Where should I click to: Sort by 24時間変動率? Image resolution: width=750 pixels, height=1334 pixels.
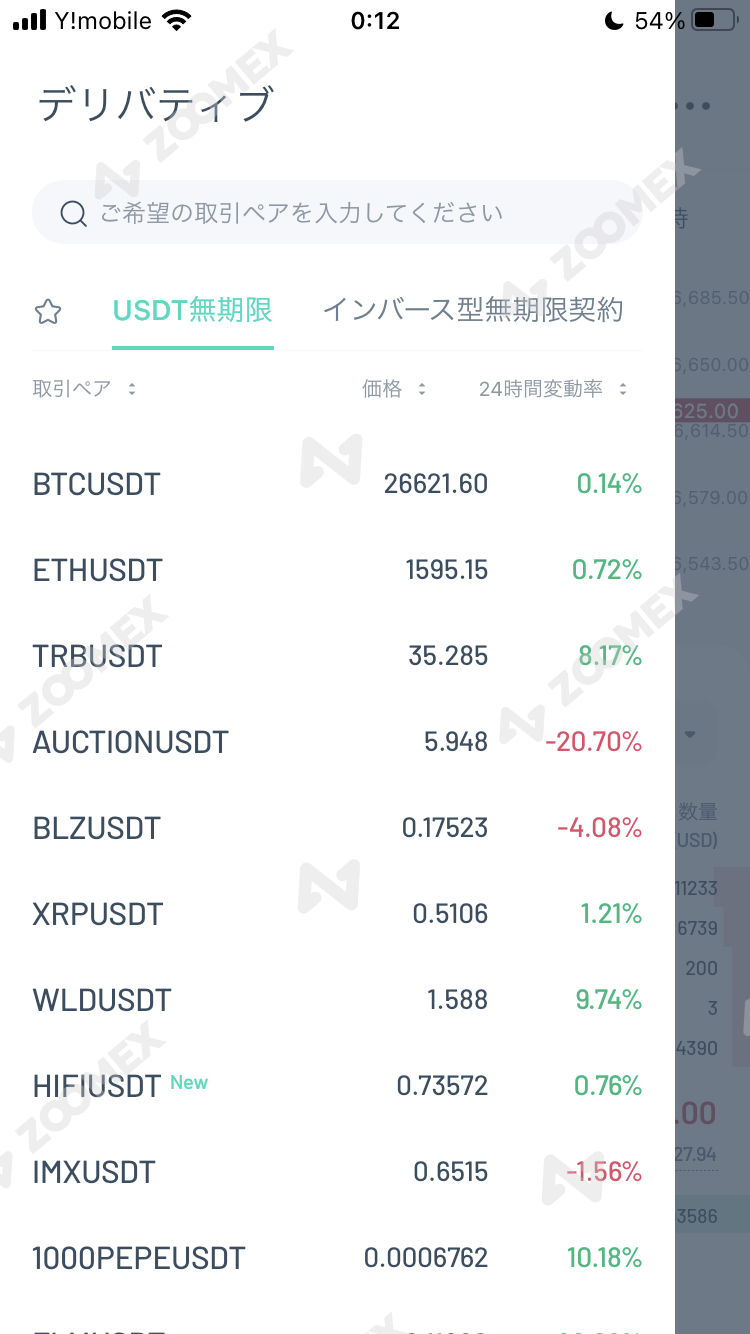pos(552,389)
